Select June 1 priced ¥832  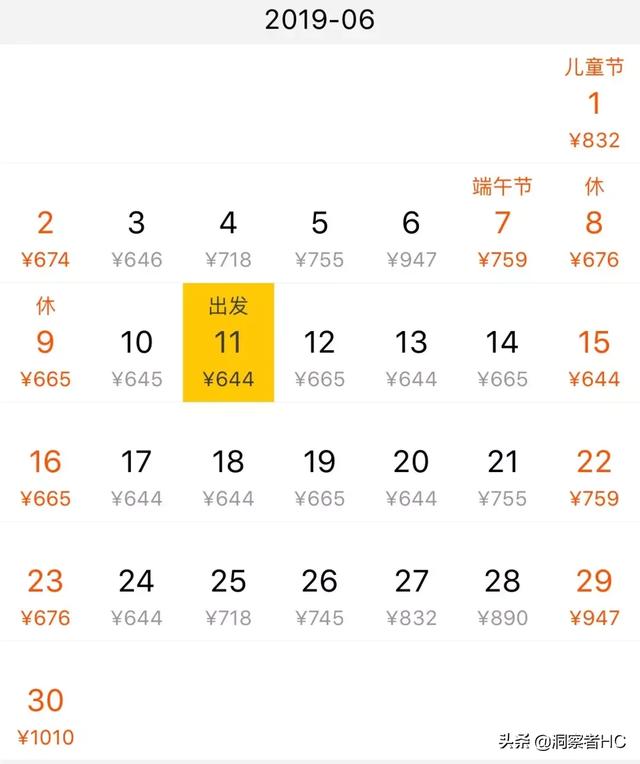click(x=594, y=104)
